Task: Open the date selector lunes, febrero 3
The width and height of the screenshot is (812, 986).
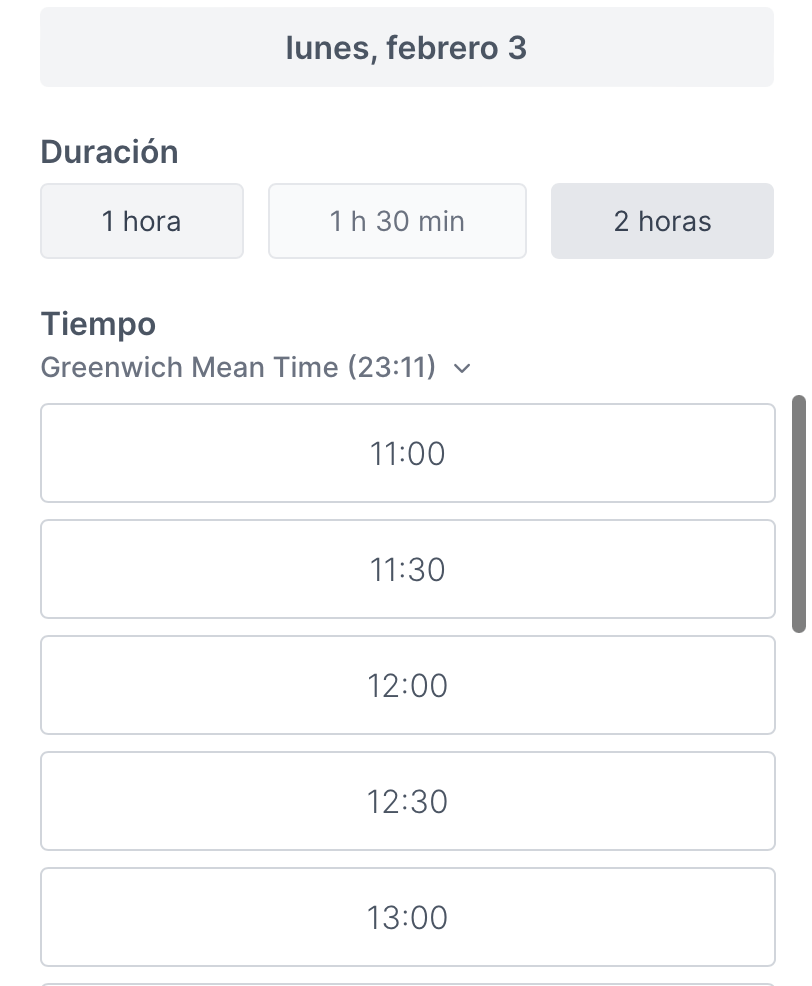Action: click(x=406, y=48)
